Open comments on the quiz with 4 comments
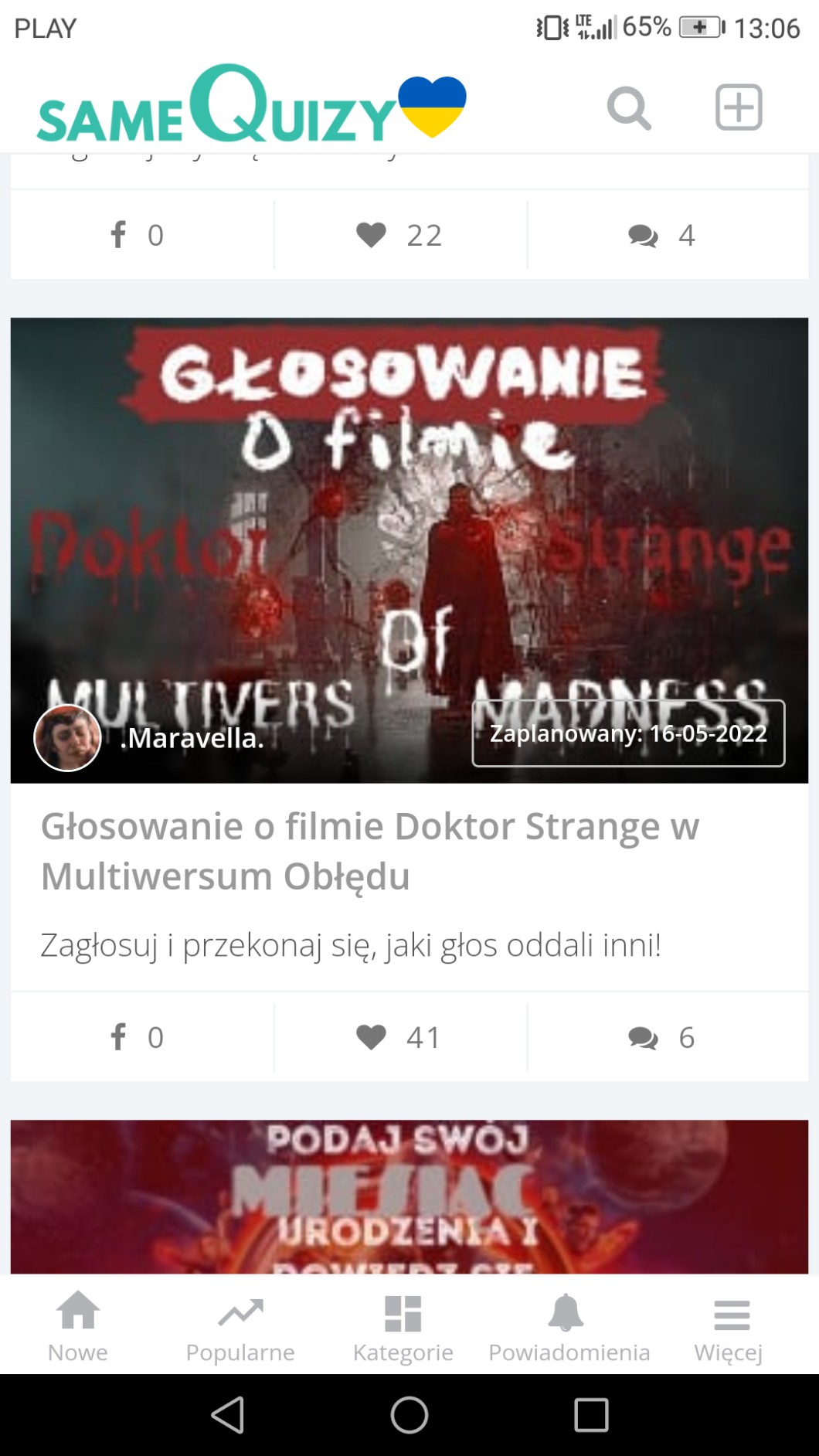 tap(662, 235)
